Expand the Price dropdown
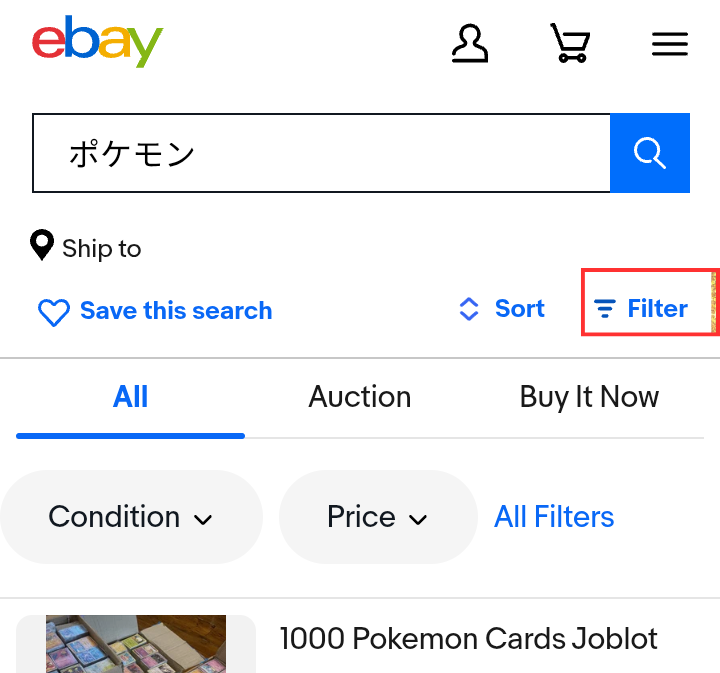The image size is (720, 673). tap(377, 517)
